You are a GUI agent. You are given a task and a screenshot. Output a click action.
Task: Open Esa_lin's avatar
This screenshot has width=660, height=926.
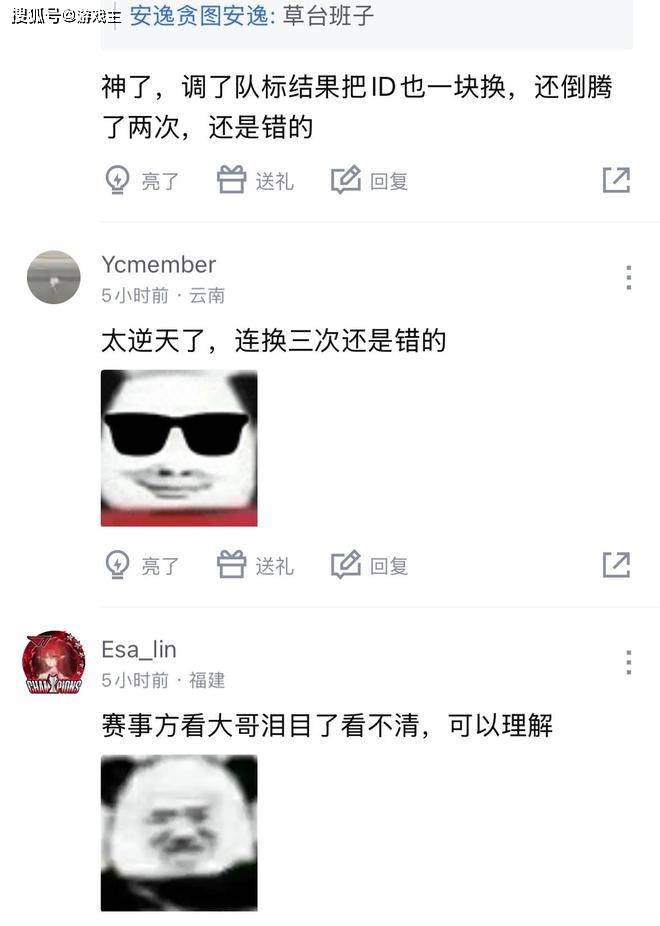pos(53,662)
